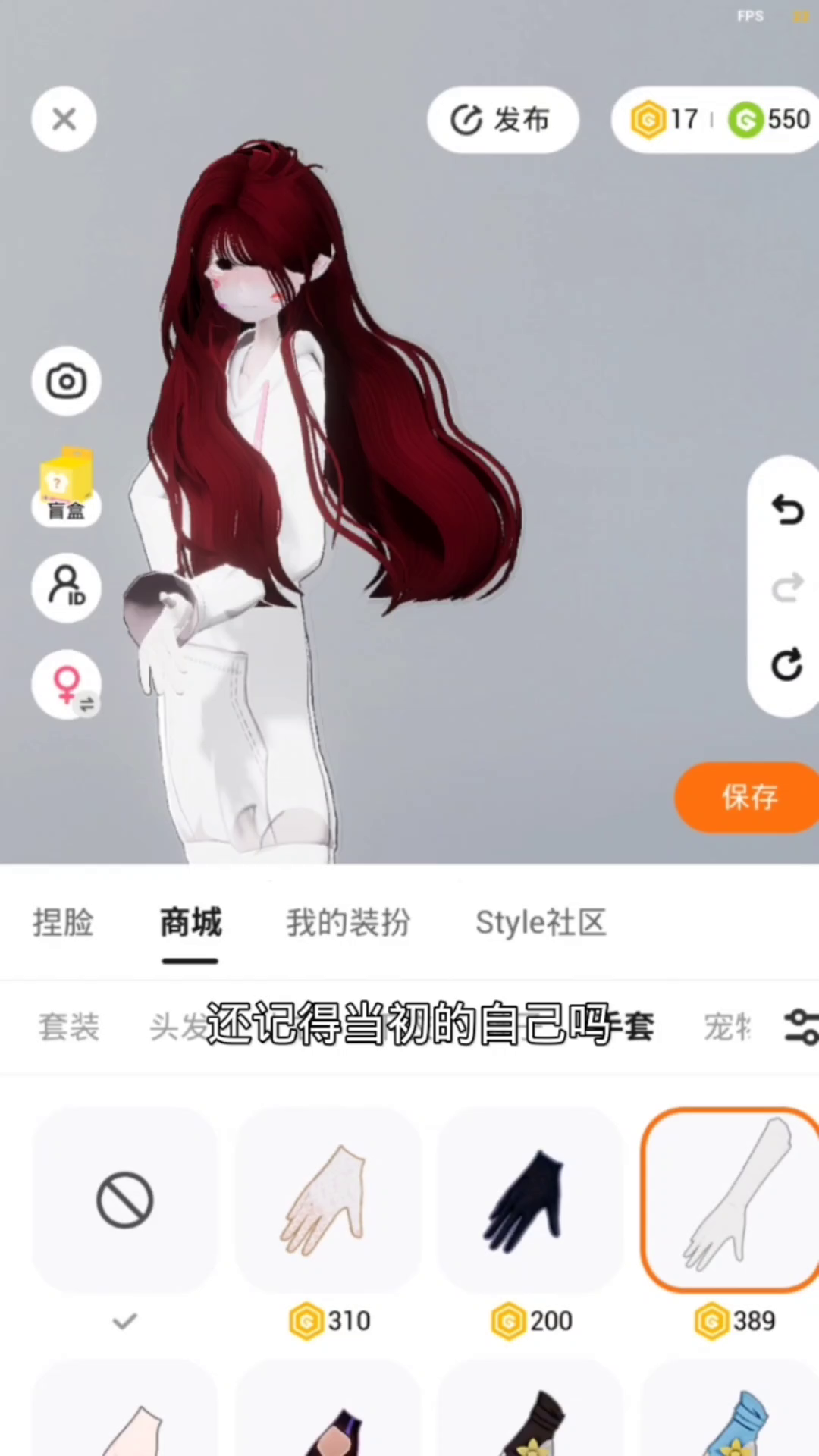Close the avatar editor
The height and width of the screenshot is (1456, 819).
tap(64, 119)
